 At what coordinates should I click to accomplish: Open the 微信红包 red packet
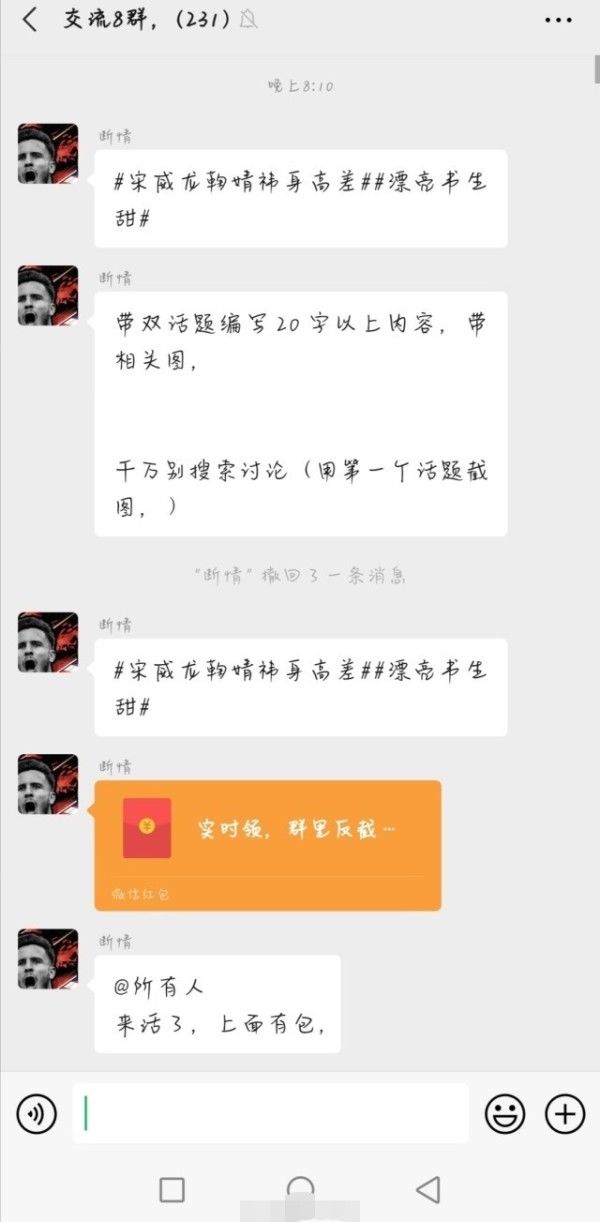click(267, 844)
